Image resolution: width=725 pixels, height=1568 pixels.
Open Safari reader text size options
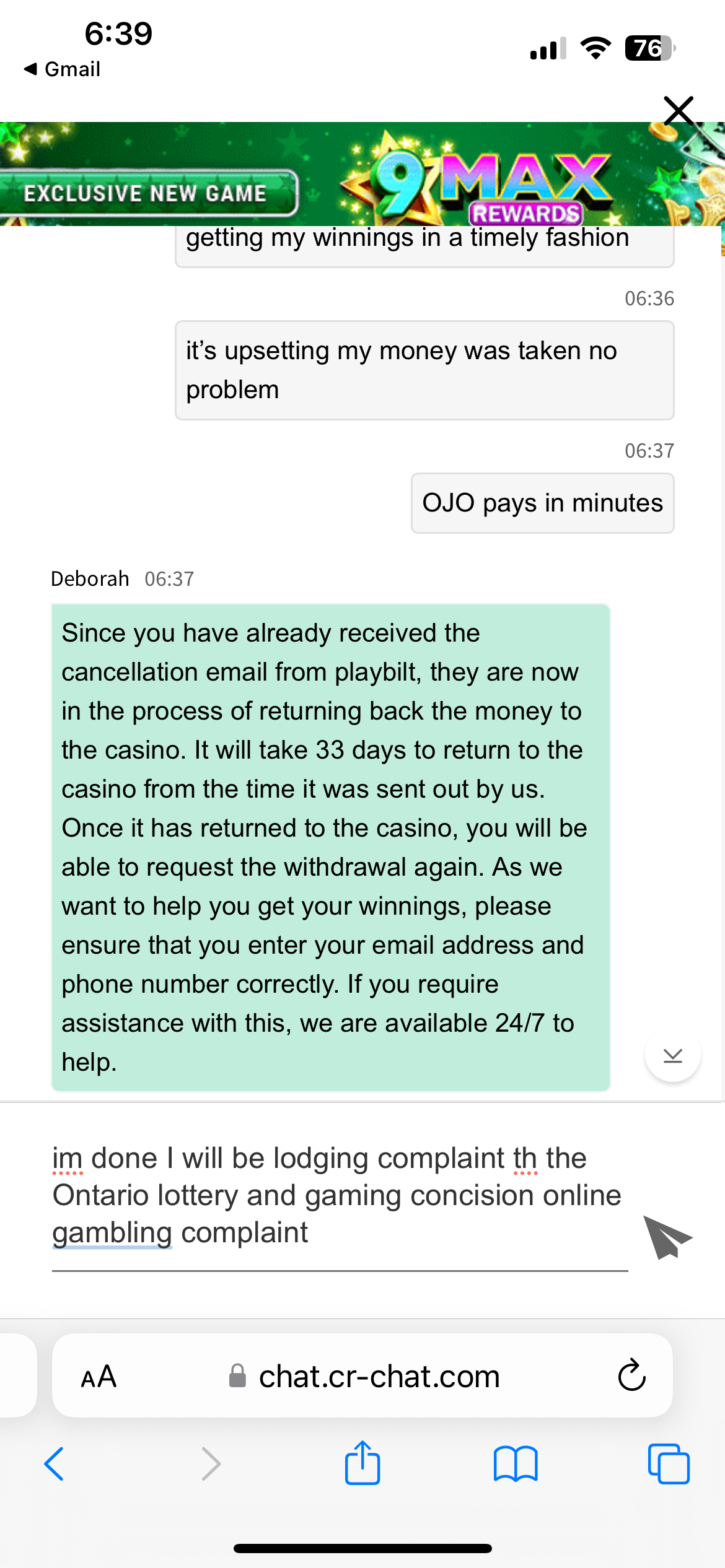[99, 1377]
